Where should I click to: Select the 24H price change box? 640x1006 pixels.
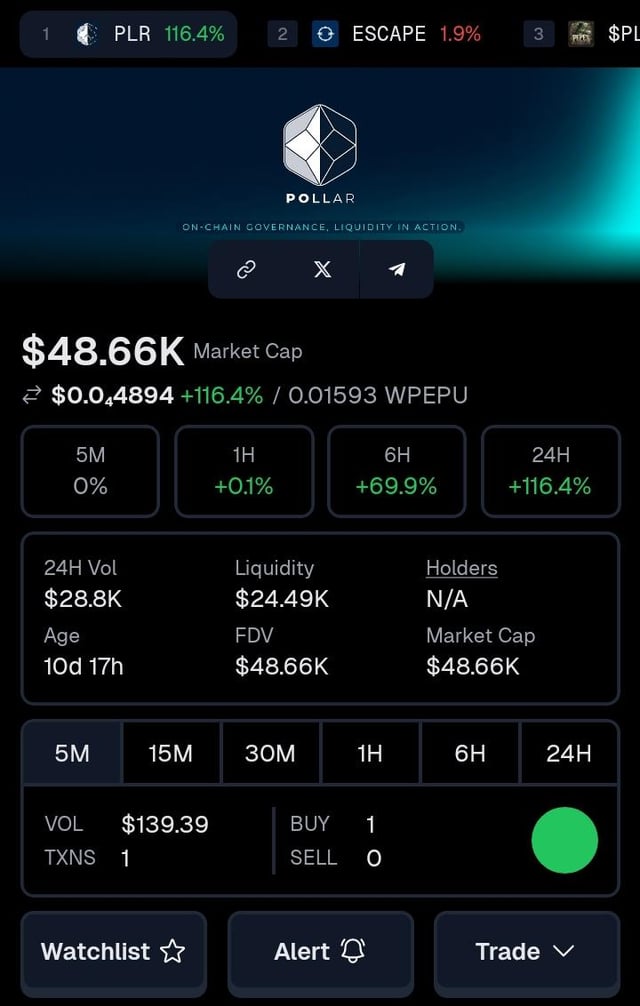pyautogui.click(x=550, y=471)
